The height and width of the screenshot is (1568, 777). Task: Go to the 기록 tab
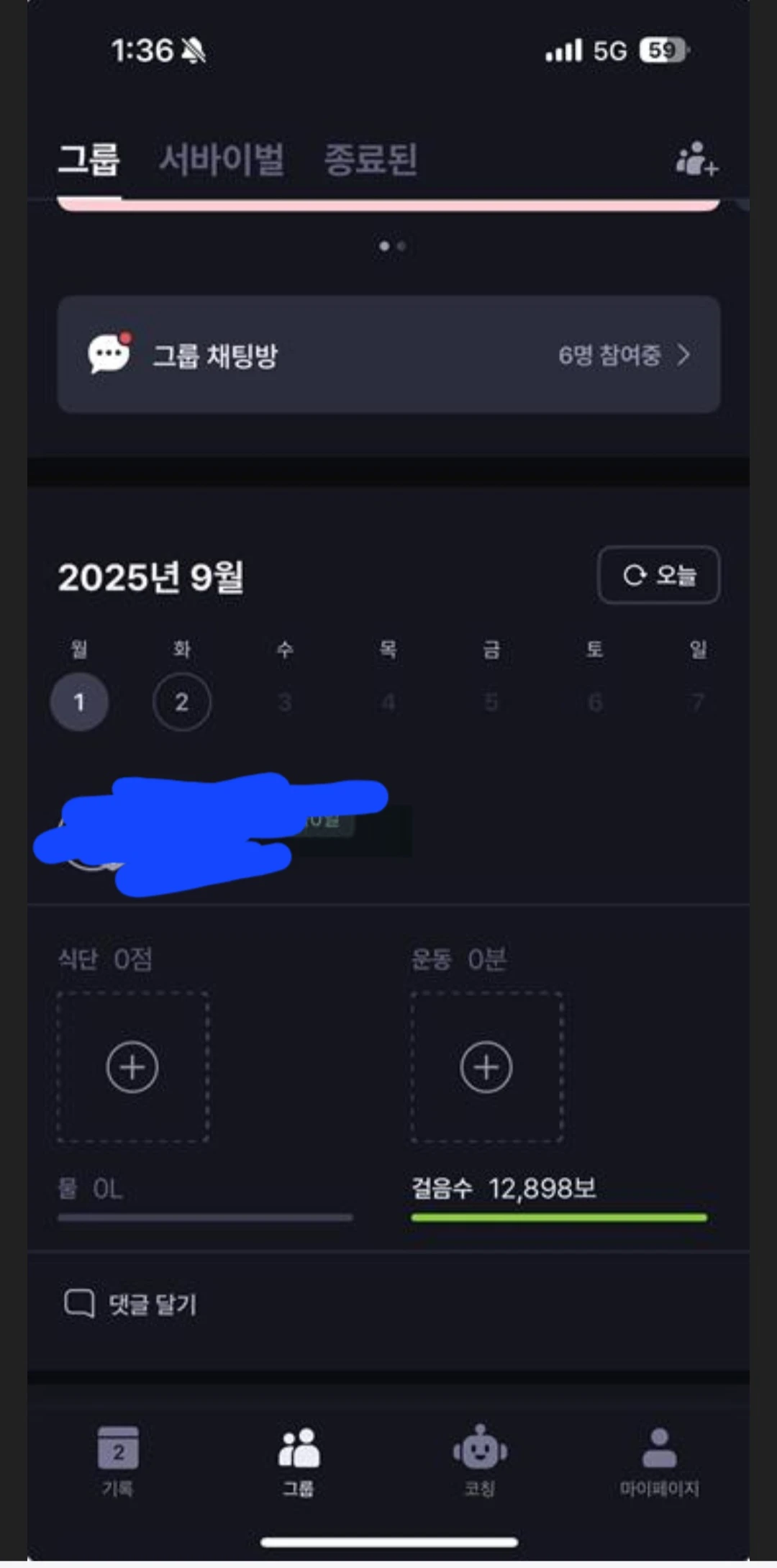point(118,1461)
